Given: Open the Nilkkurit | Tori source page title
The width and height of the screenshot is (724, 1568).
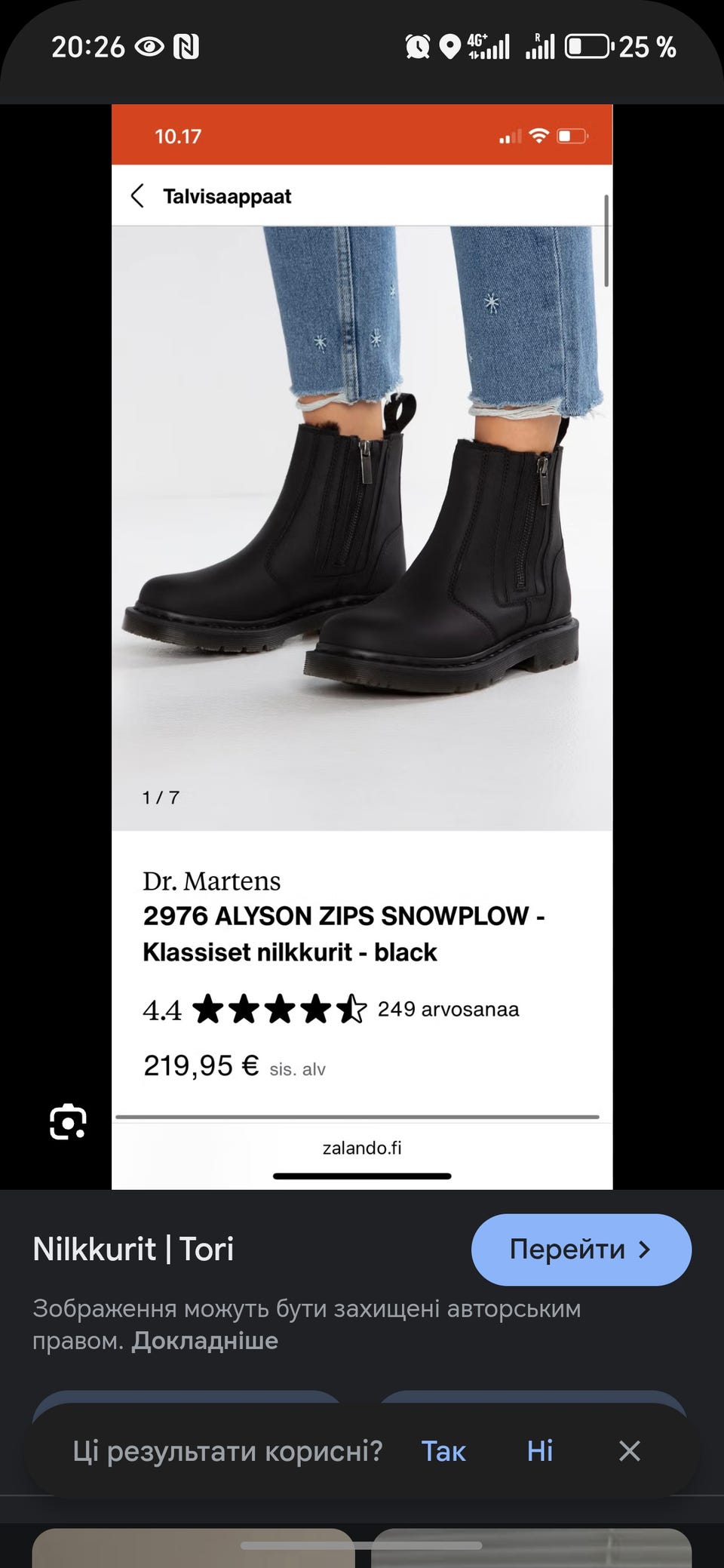Looking at the screenshot, I should (x=133, y=1250).
